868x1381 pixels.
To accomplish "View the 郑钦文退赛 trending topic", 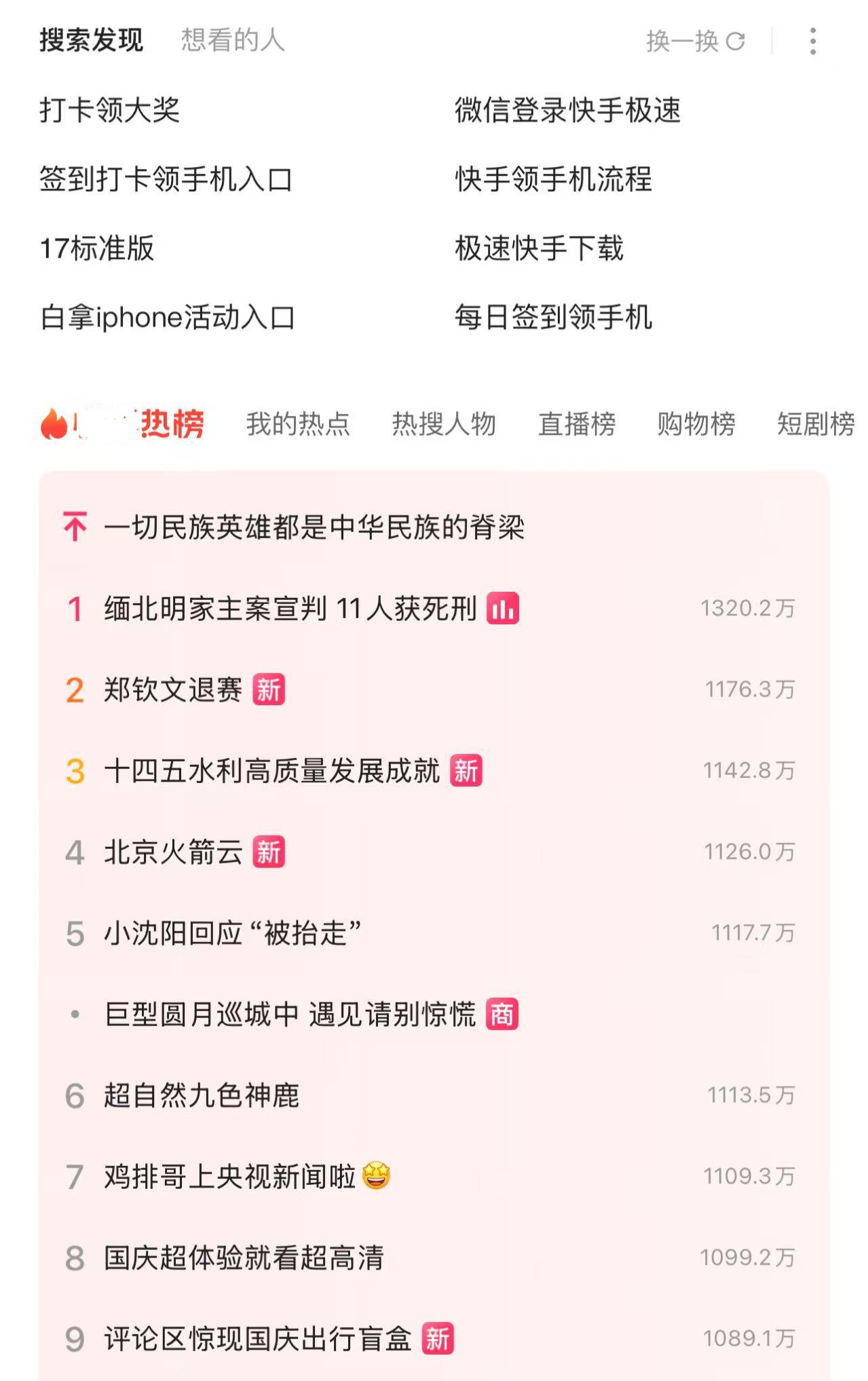I will click(173, 690).
